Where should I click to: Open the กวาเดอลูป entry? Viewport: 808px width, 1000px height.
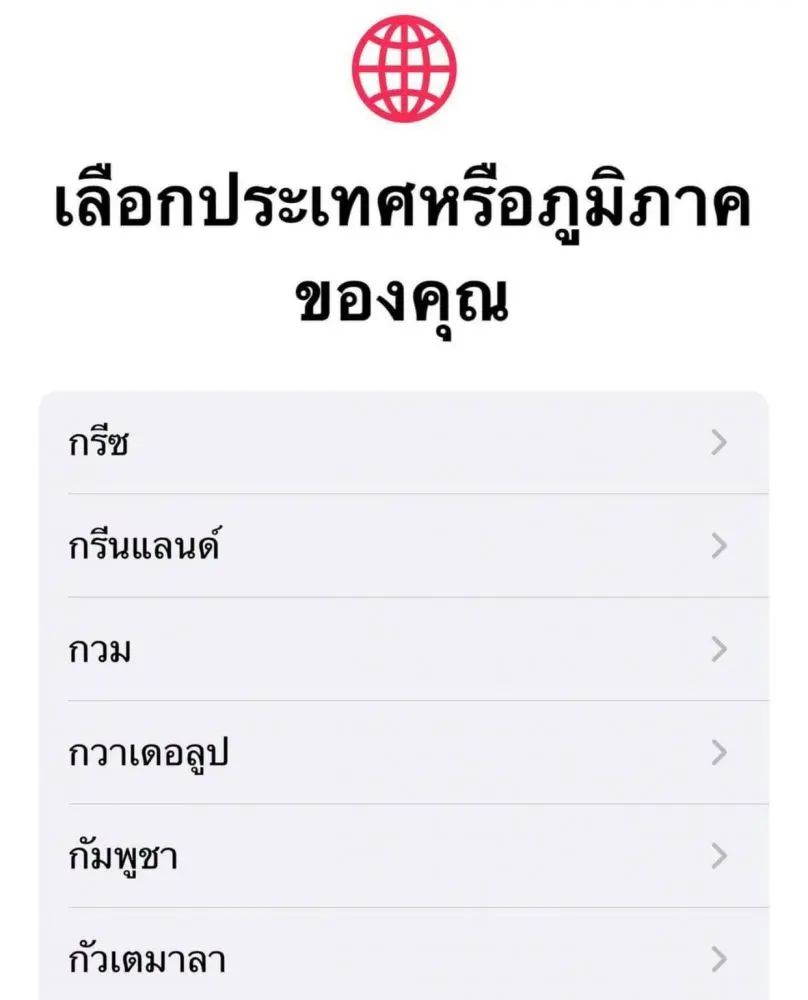click(x=400, y=753)
